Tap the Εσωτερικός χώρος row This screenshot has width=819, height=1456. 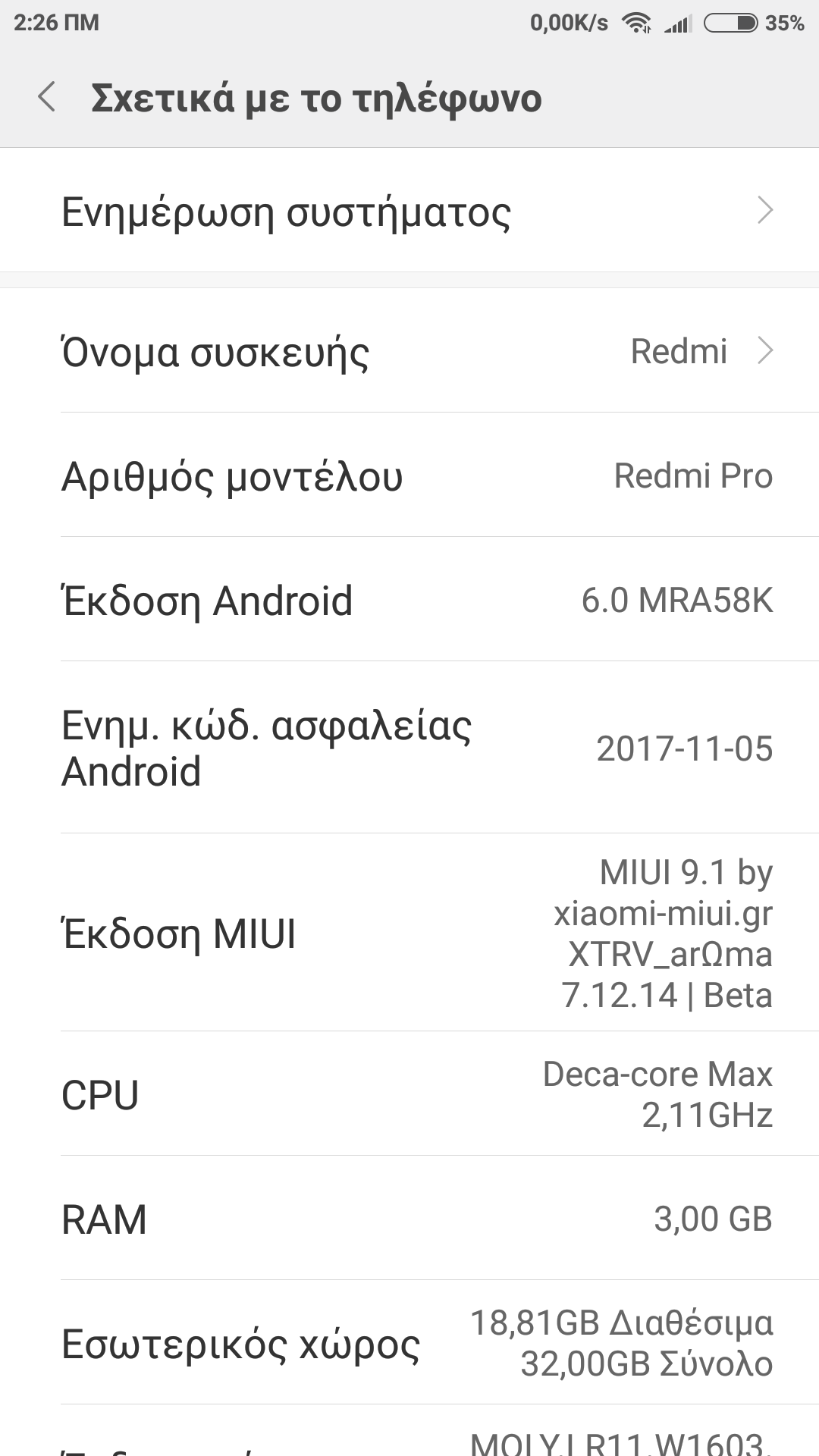409,1343
